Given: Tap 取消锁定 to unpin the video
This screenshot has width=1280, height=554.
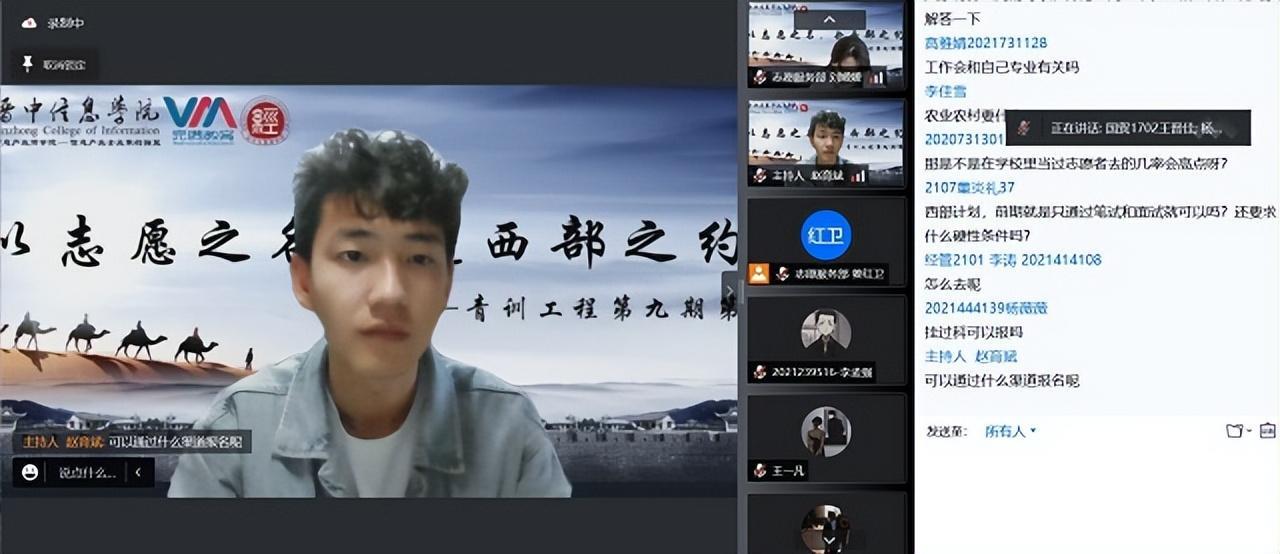Looking at the screenshot, I should tap(54, 65).
